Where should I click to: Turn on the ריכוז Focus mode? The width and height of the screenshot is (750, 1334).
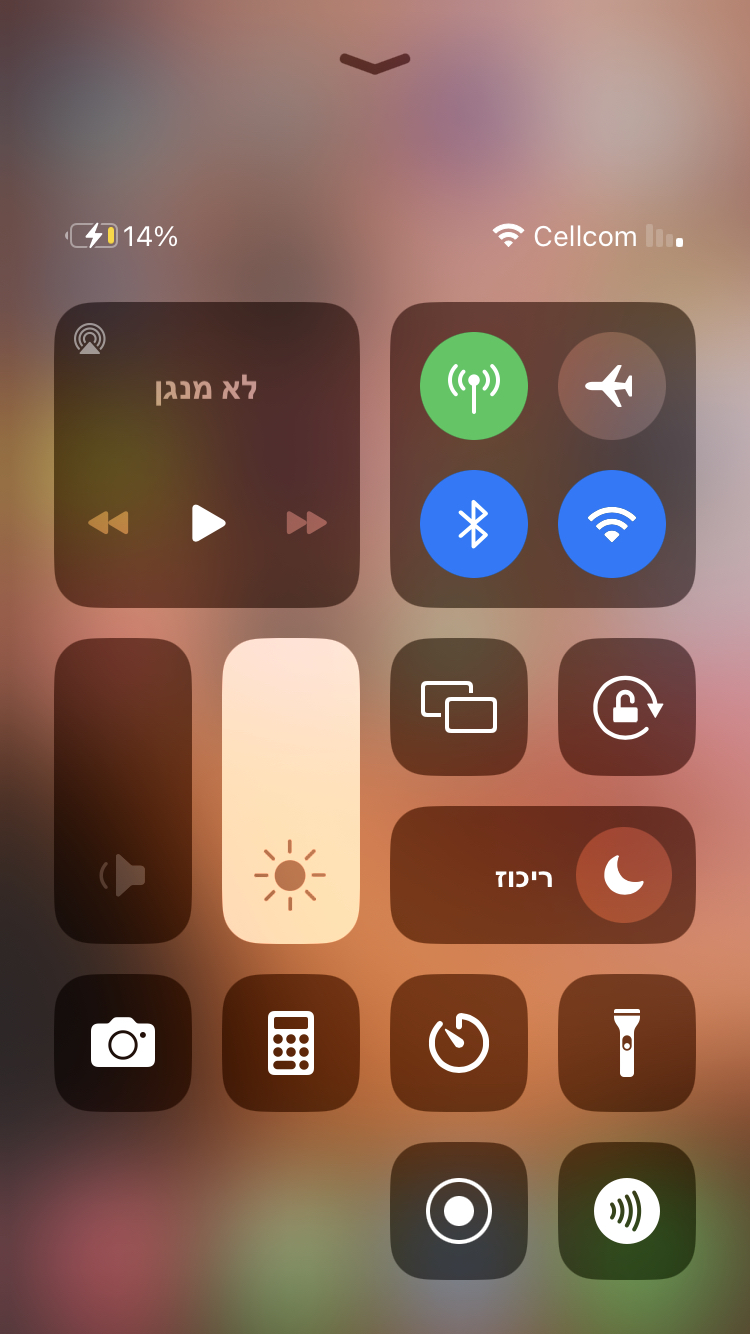pos(623,875)
